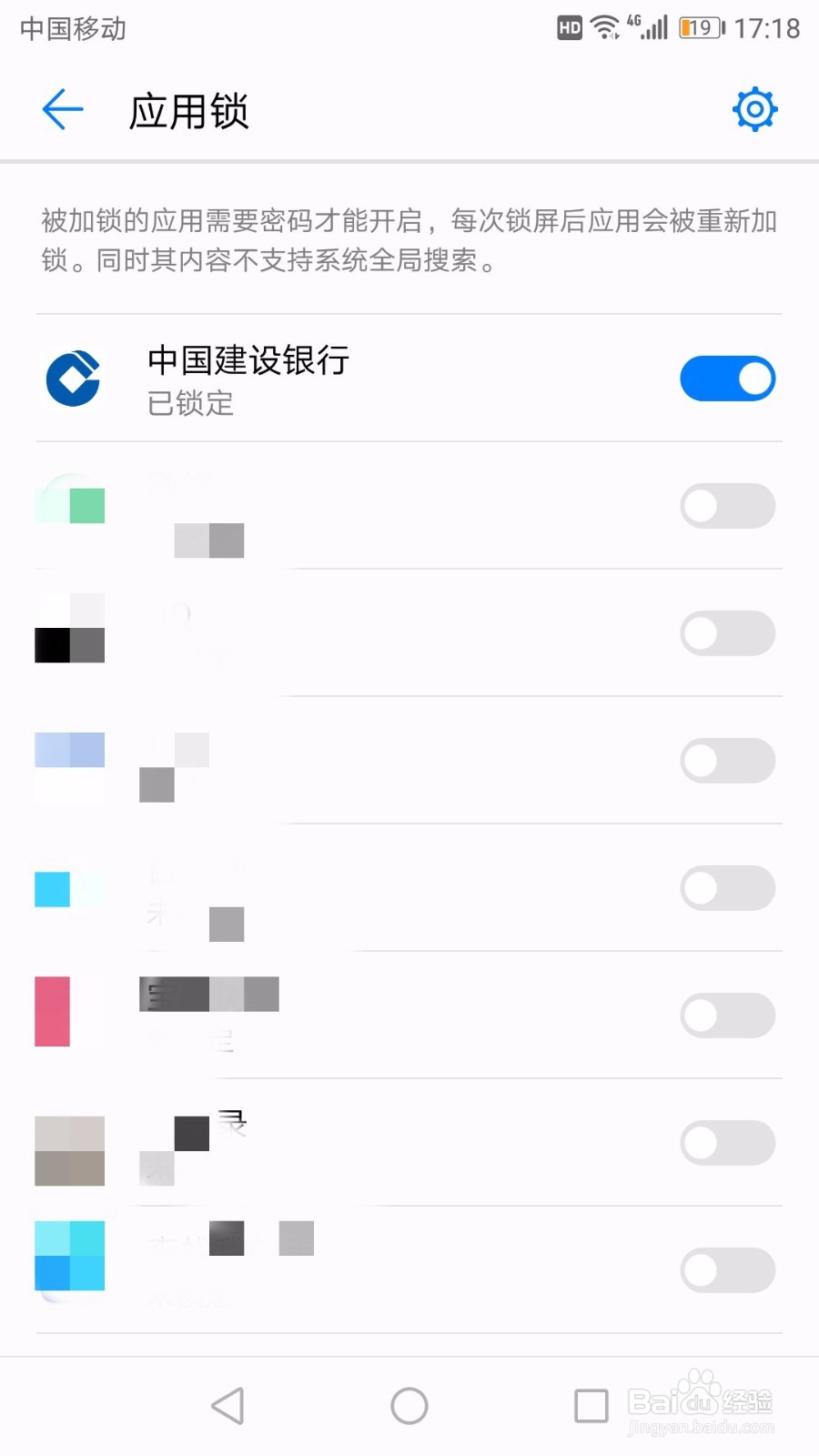Enable lock for the green-icon app

pyautogui.click(x=727, y=506)
